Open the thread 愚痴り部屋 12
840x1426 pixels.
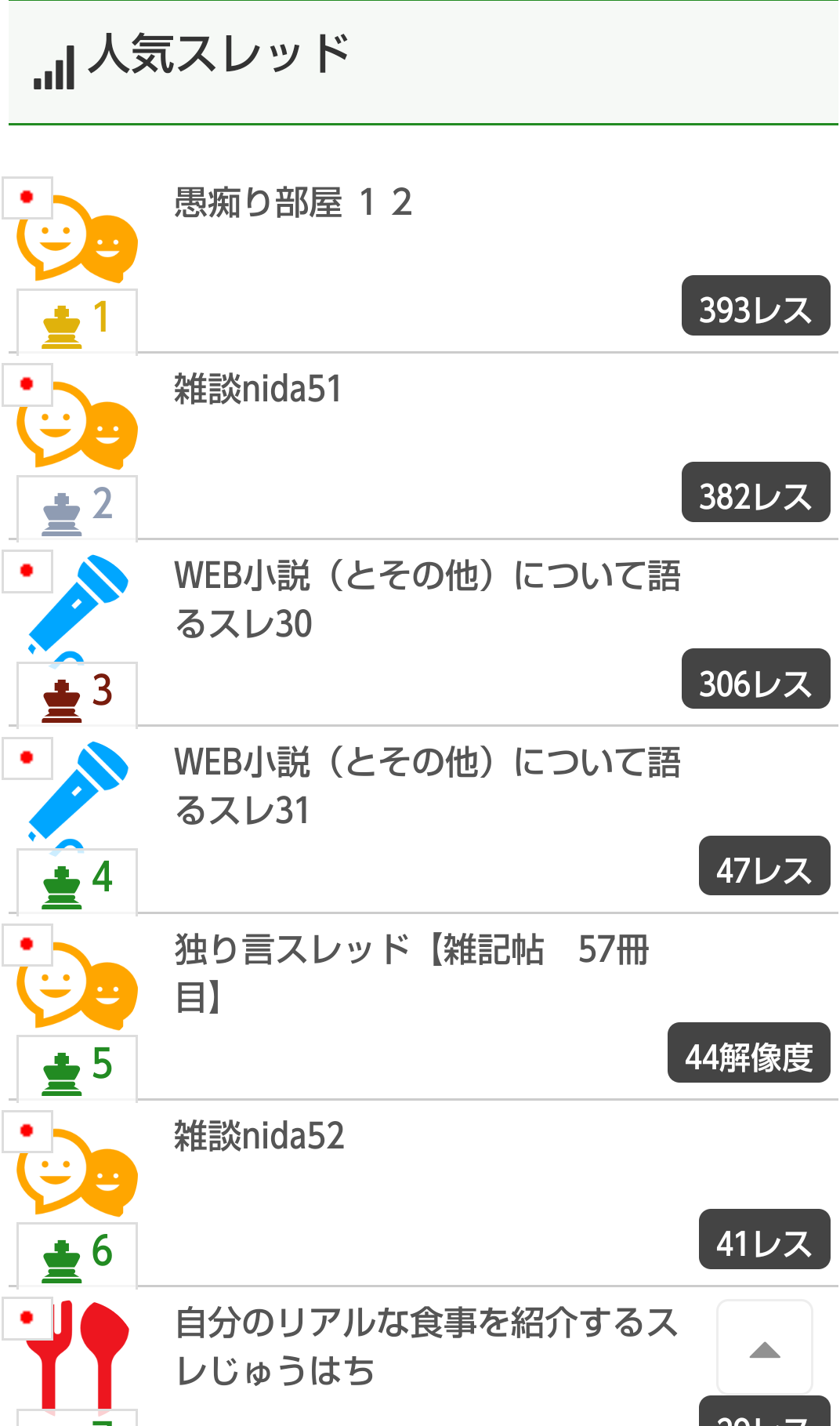pyautogui.click(x=293, y=203)
